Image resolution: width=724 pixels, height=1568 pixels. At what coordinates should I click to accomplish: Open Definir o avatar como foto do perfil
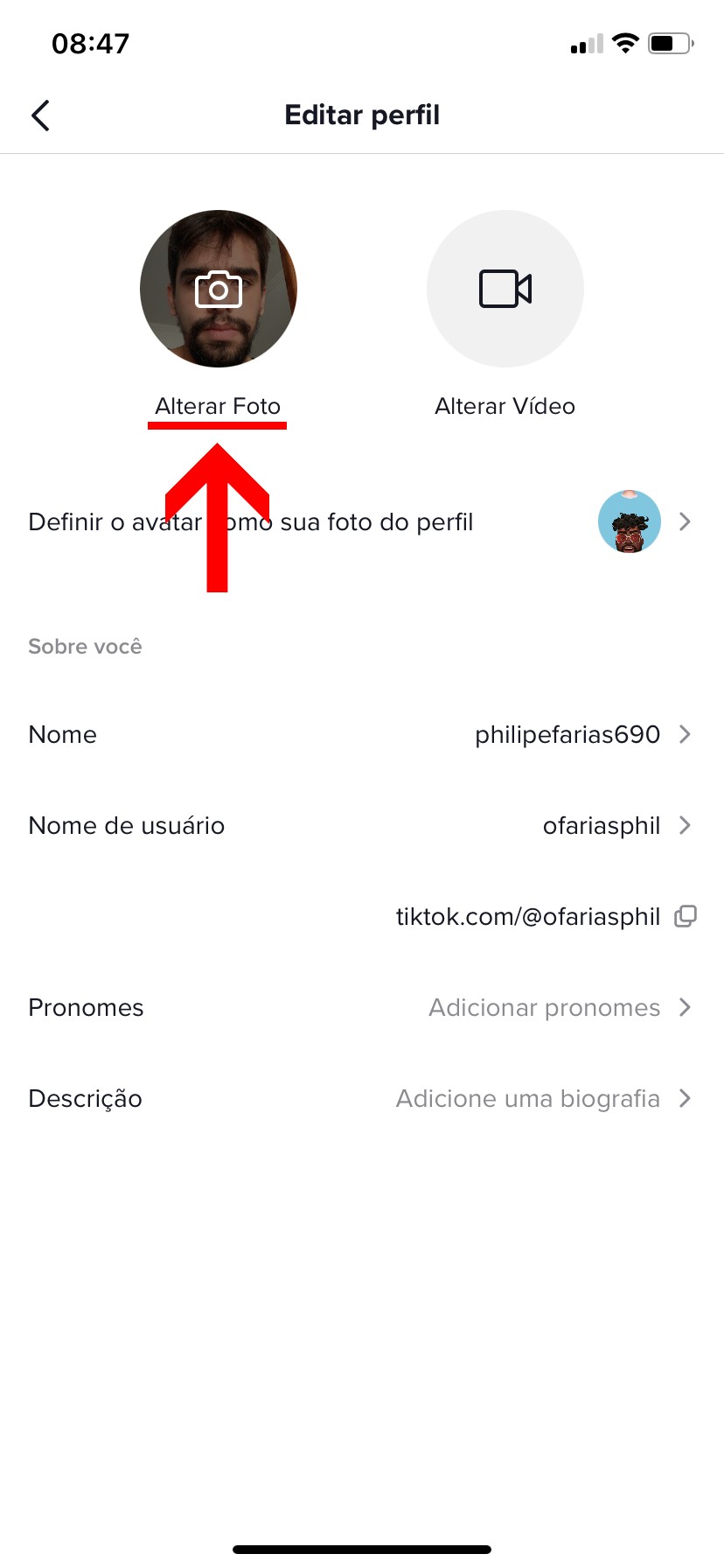362,522
